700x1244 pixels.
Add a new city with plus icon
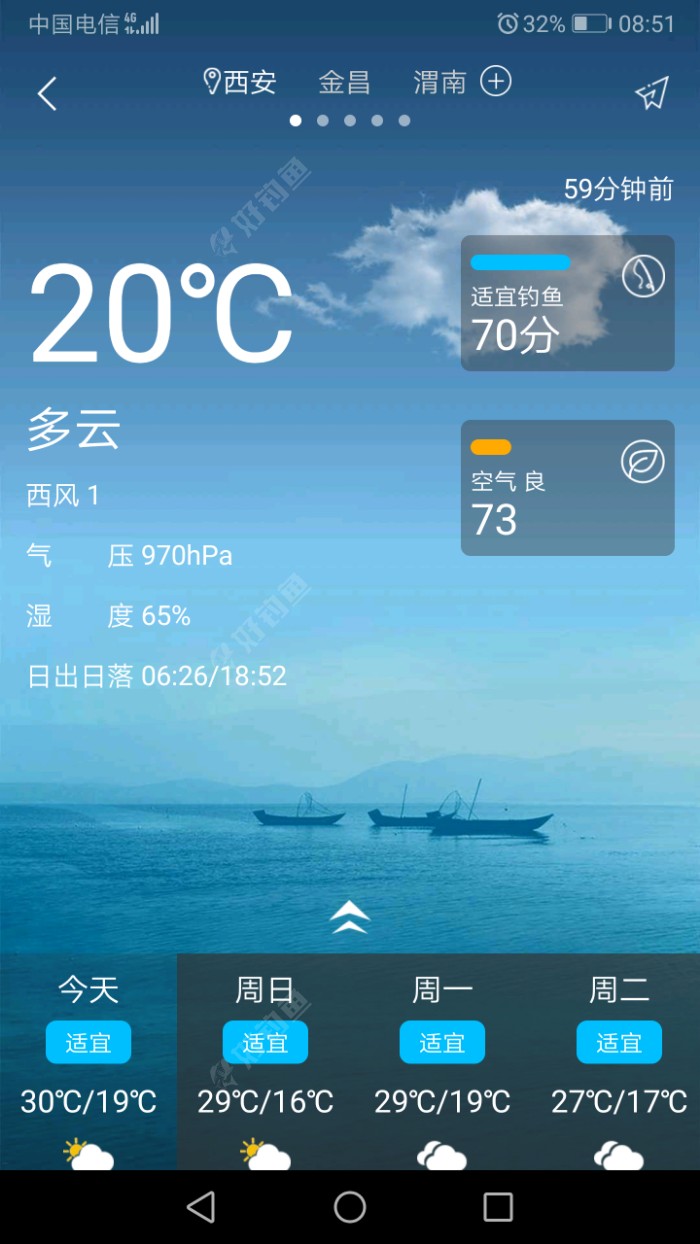(x=496, y=81)
